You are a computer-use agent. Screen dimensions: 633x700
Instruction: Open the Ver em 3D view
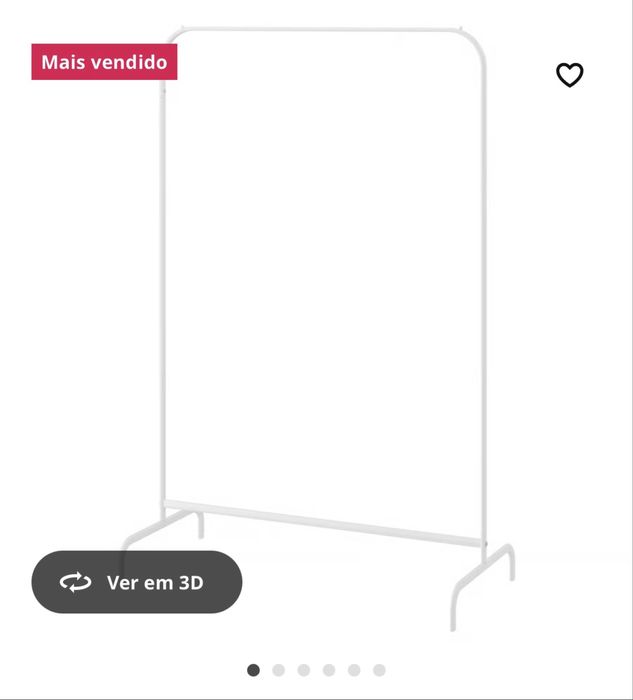137,582
